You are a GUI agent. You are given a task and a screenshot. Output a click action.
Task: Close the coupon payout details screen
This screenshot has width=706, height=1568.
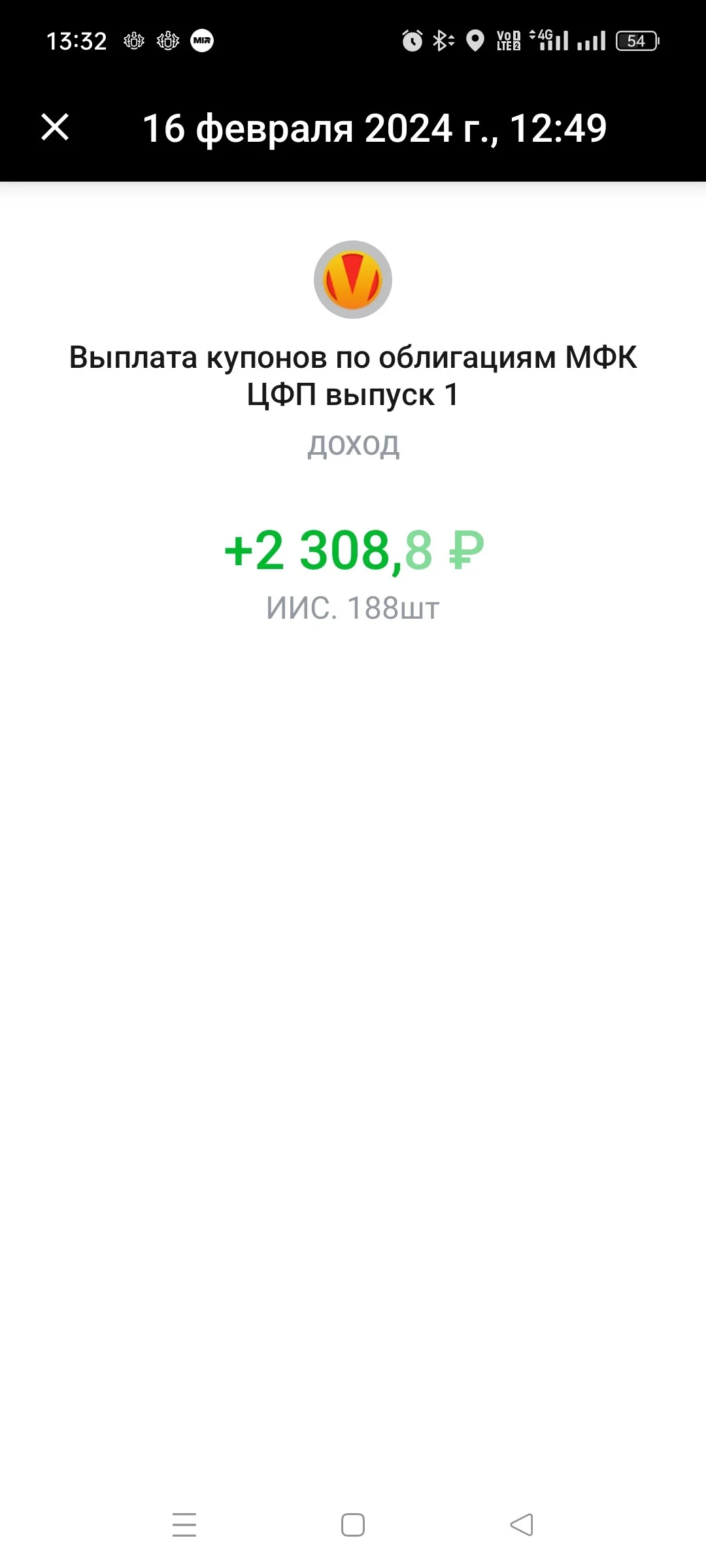tap(55, 127)
